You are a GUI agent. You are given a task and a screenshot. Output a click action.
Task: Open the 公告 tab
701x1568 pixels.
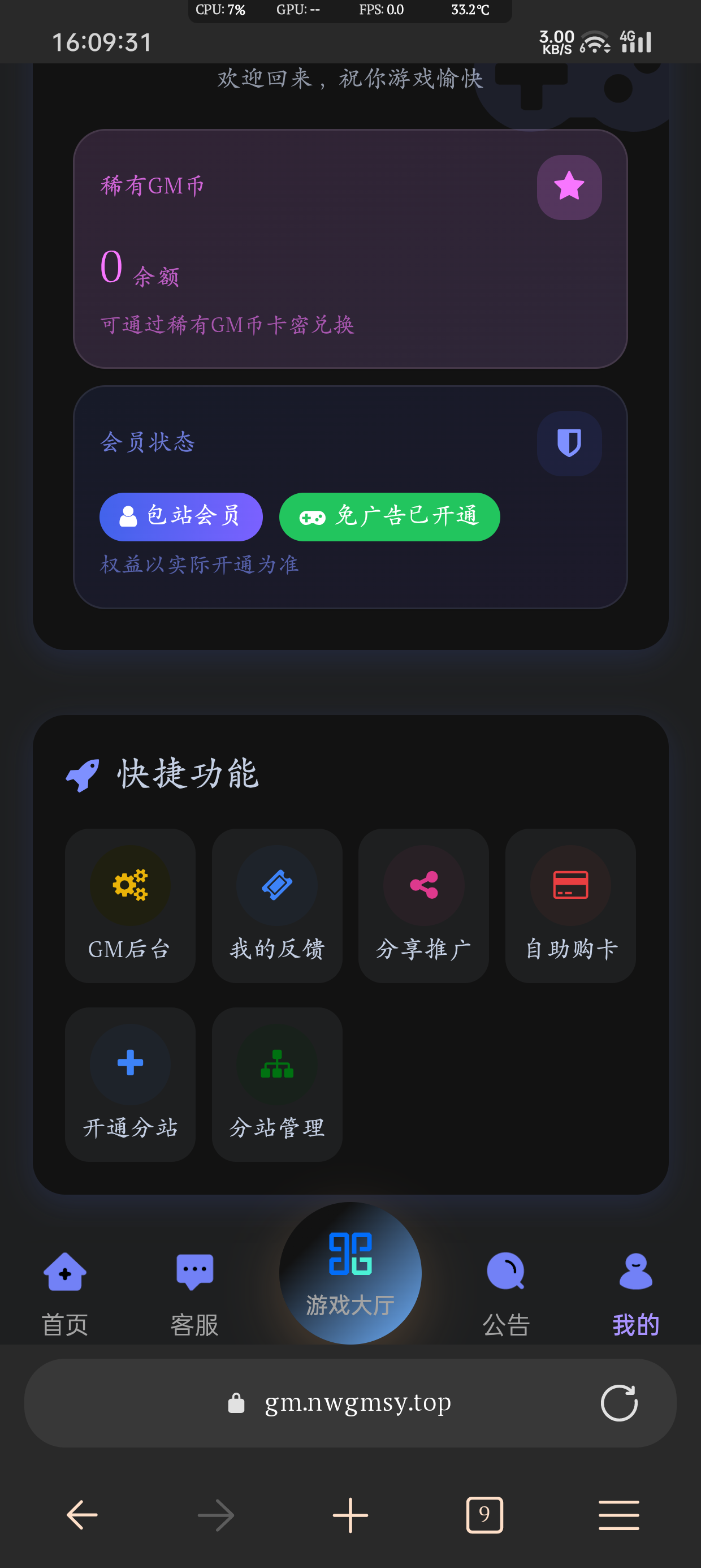point(507,1290)
